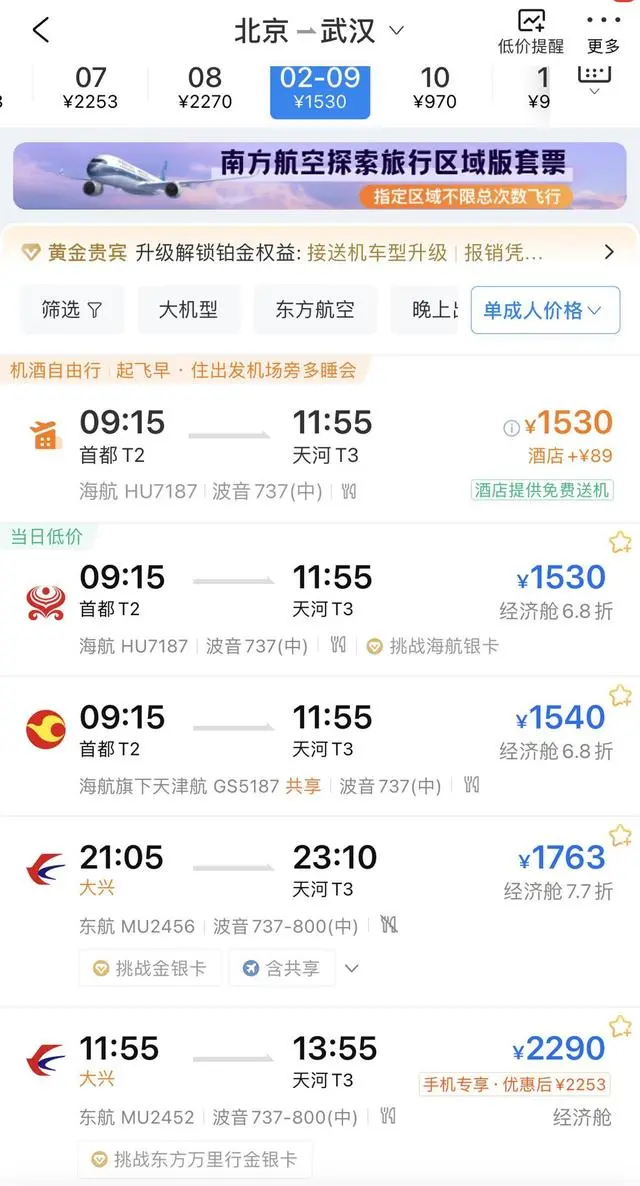Favorite the 天津航 GS5187 flight star
This screenshot has width=640, height=1186.
[x=620, y=696]
